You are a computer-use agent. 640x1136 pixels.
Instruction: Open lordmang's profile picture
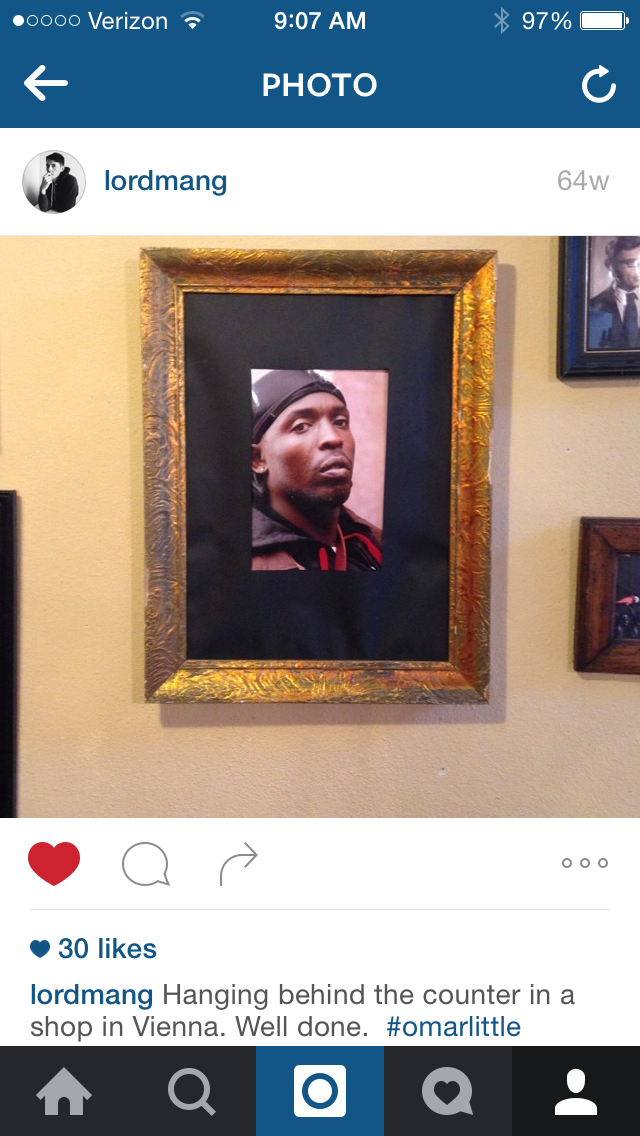pos(54,182)
